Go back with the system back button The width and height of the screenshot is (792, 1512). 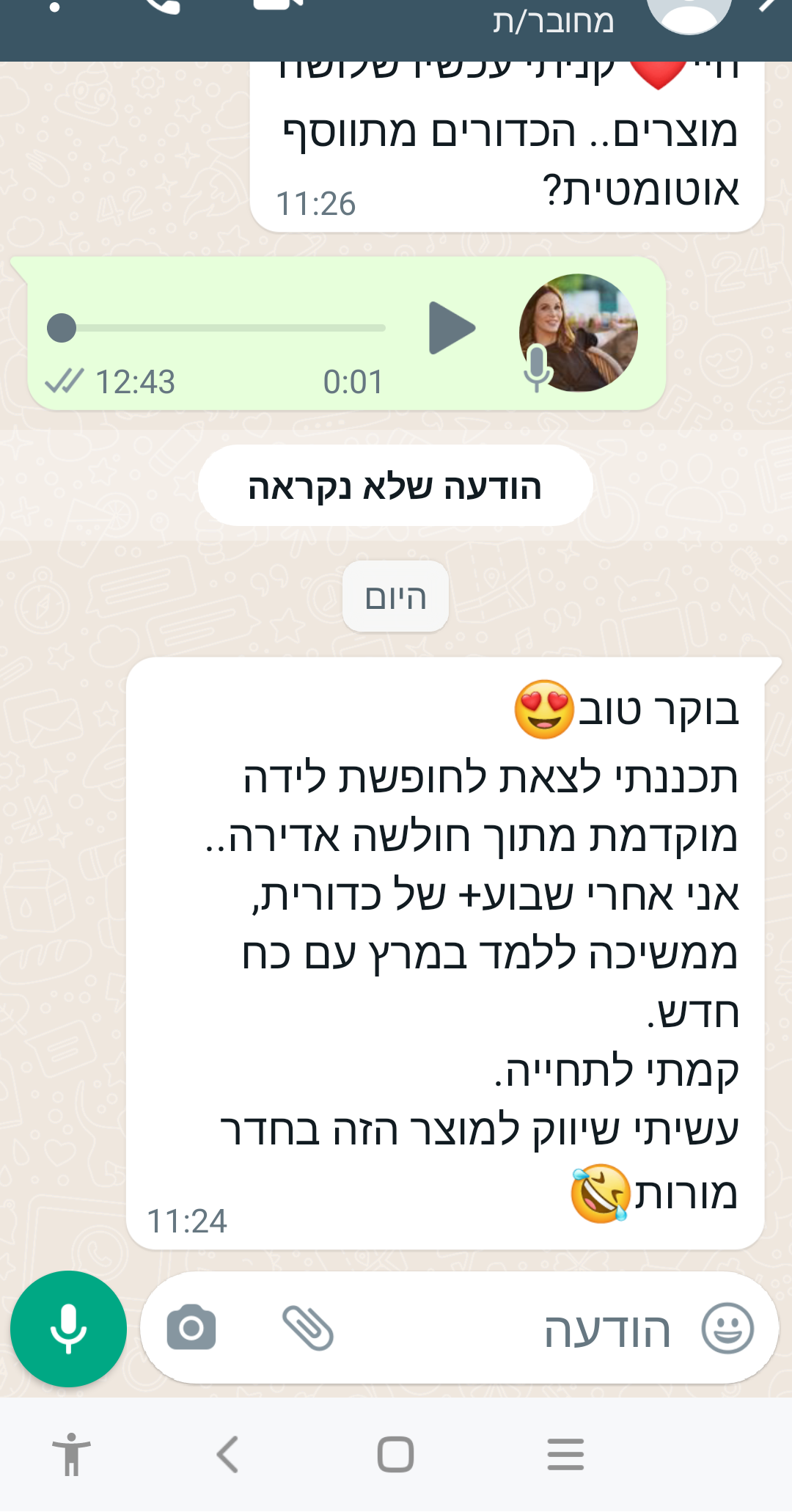(x=227, y=1454)
